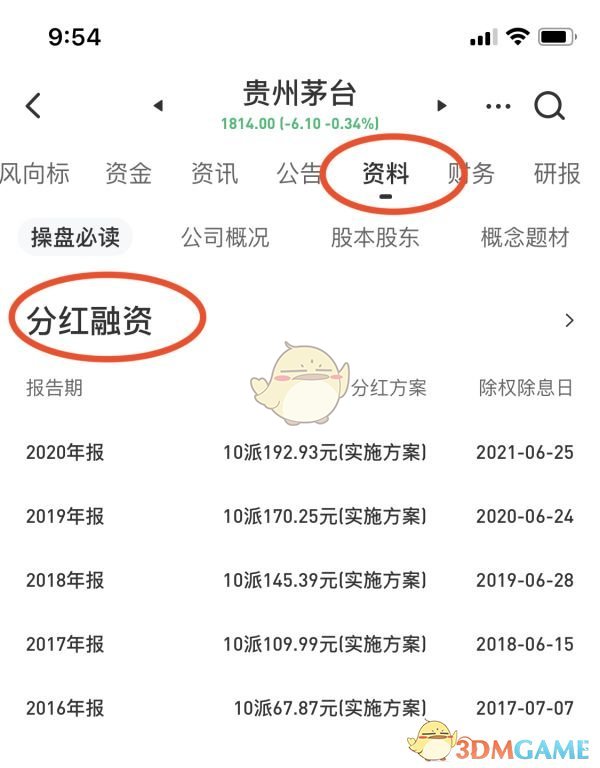Open the 股本股东 sub-tab

[x=375, y=237]
